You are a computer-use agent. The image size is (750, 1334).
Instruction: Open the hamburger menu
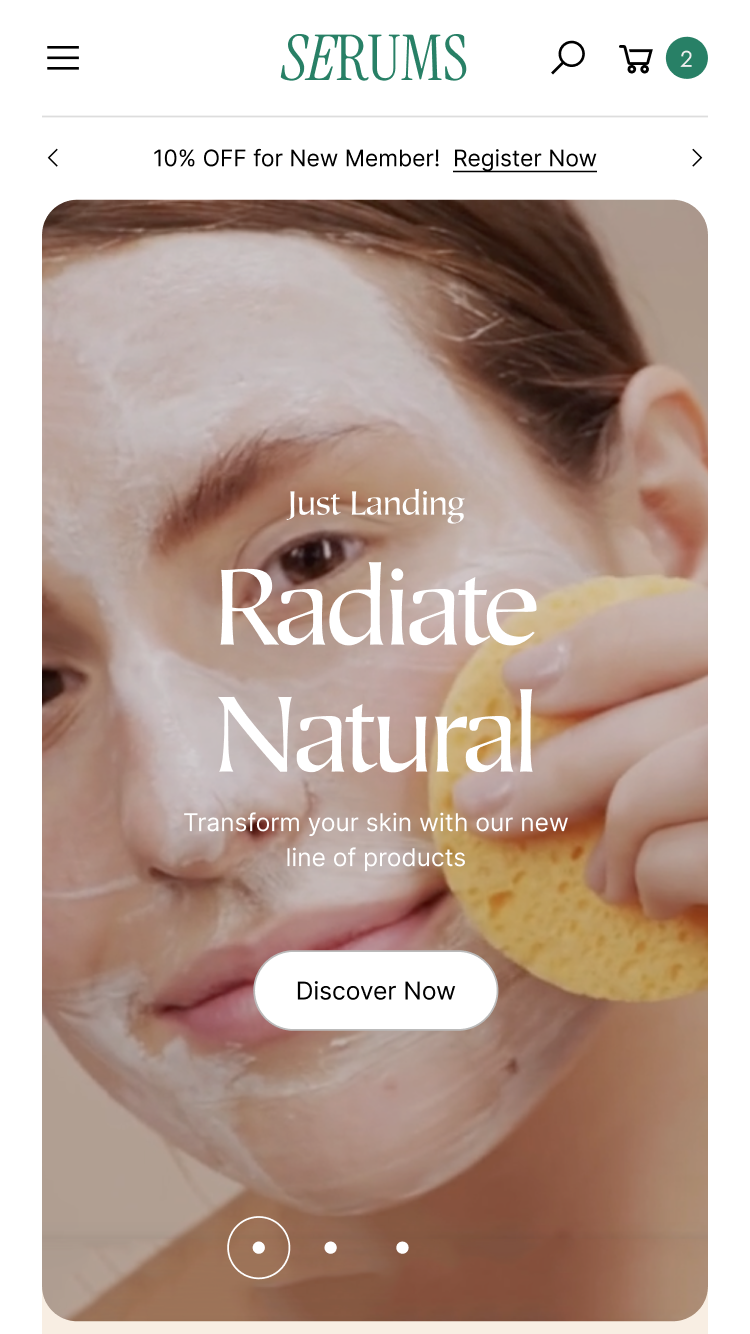[63, 58]
